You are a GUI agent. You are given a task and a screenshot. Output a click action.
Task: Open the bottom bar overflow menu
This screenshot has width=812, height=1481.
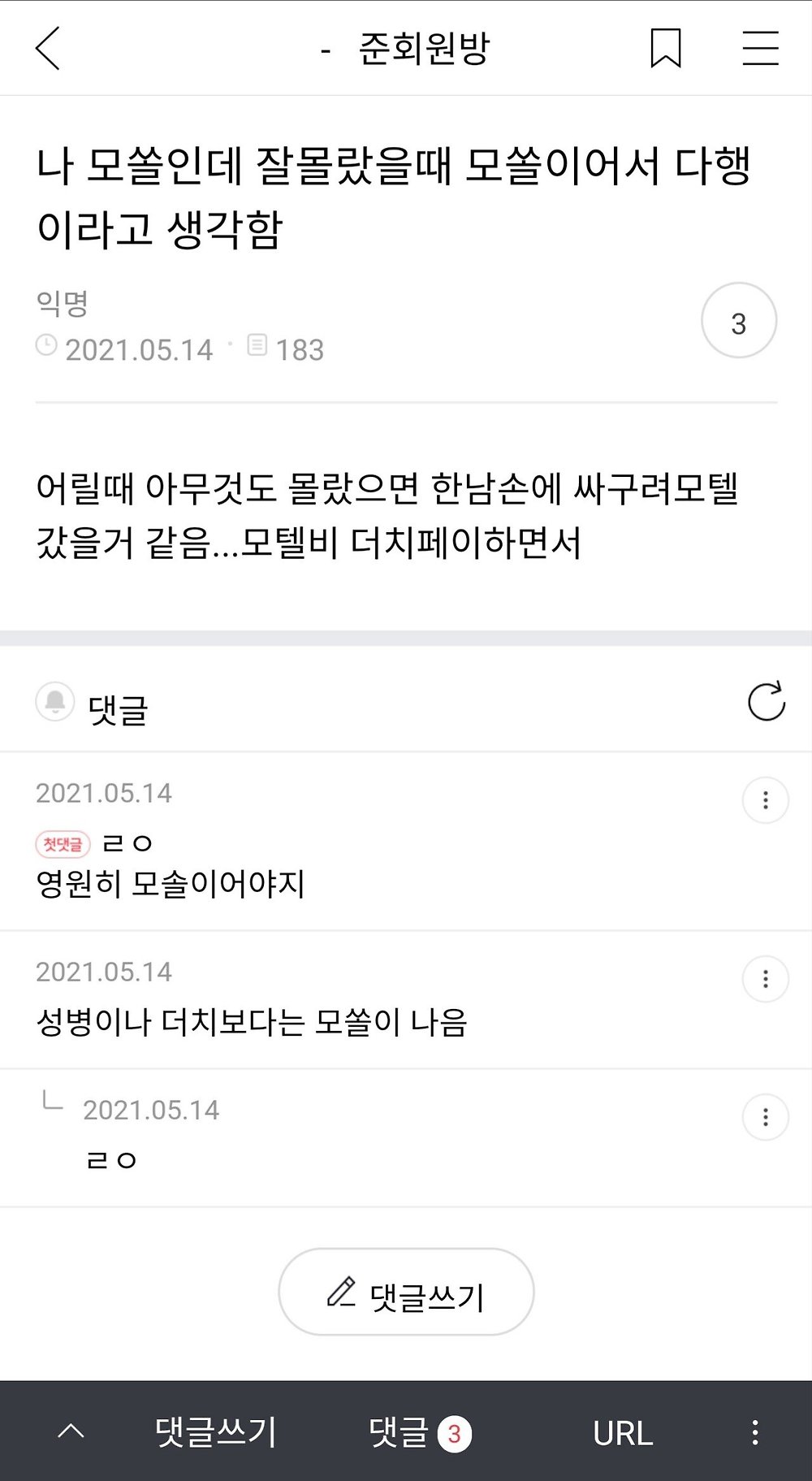click(755, 1432)
